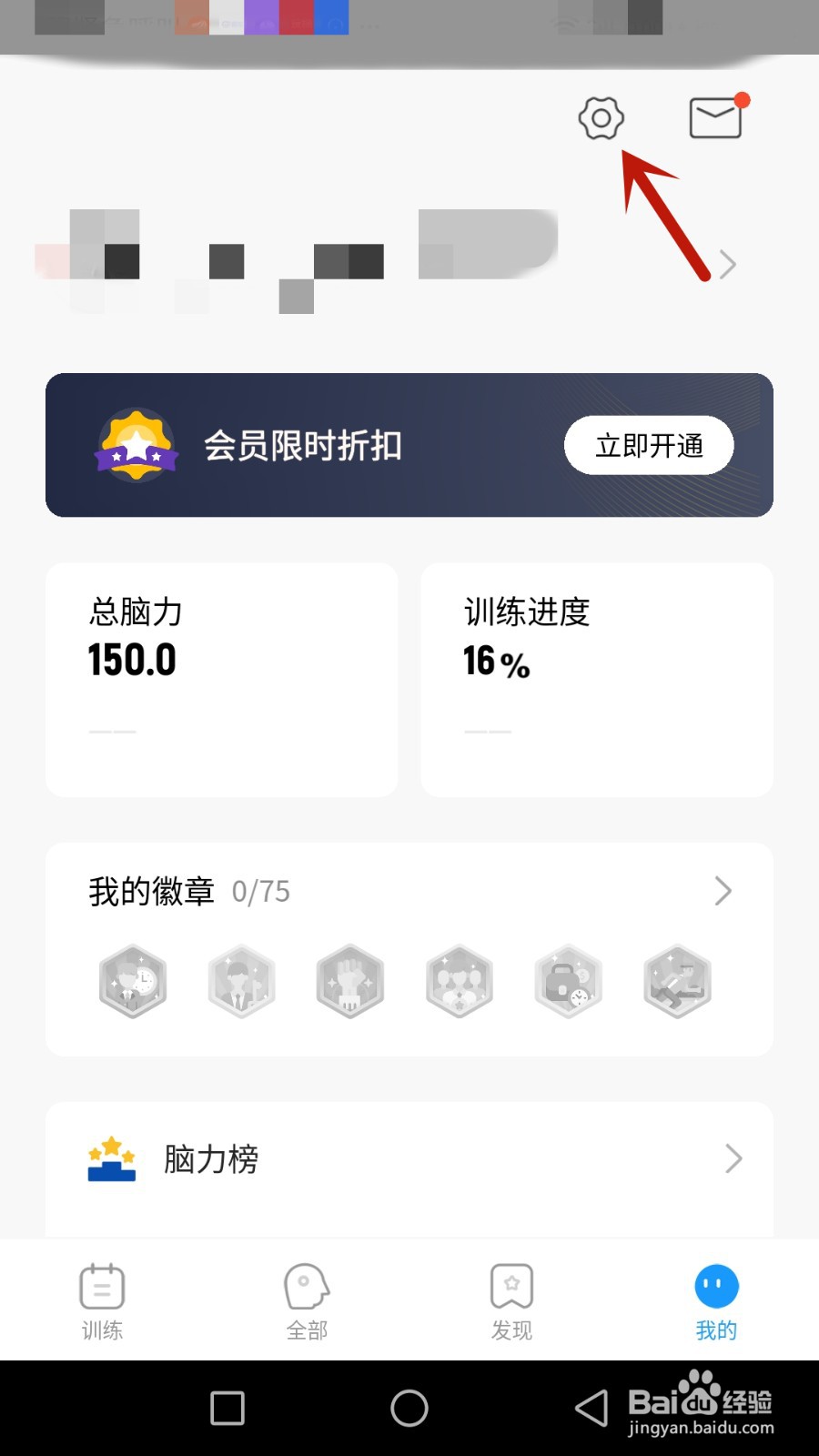Open the settings gear icon

601,118
